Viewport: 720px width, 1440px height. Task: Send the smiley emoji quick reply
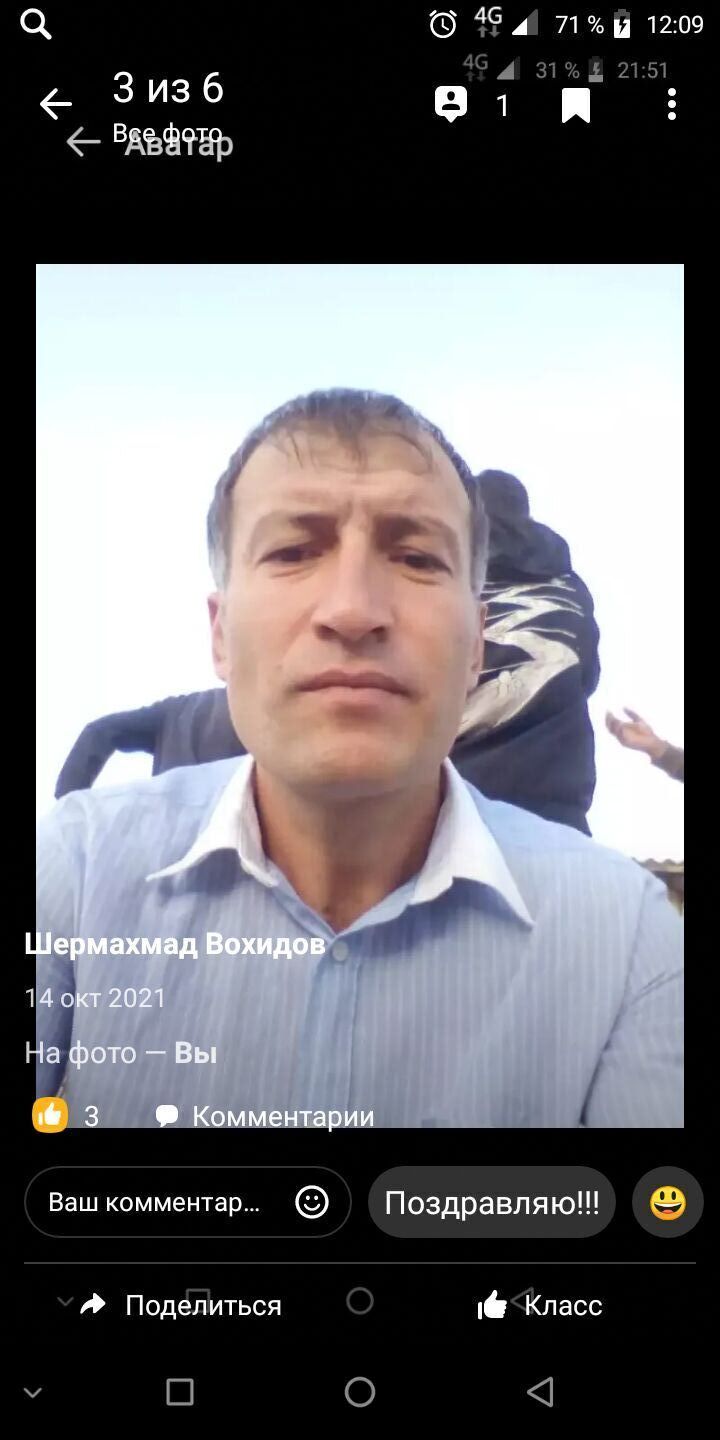(x=667, y=1202)
